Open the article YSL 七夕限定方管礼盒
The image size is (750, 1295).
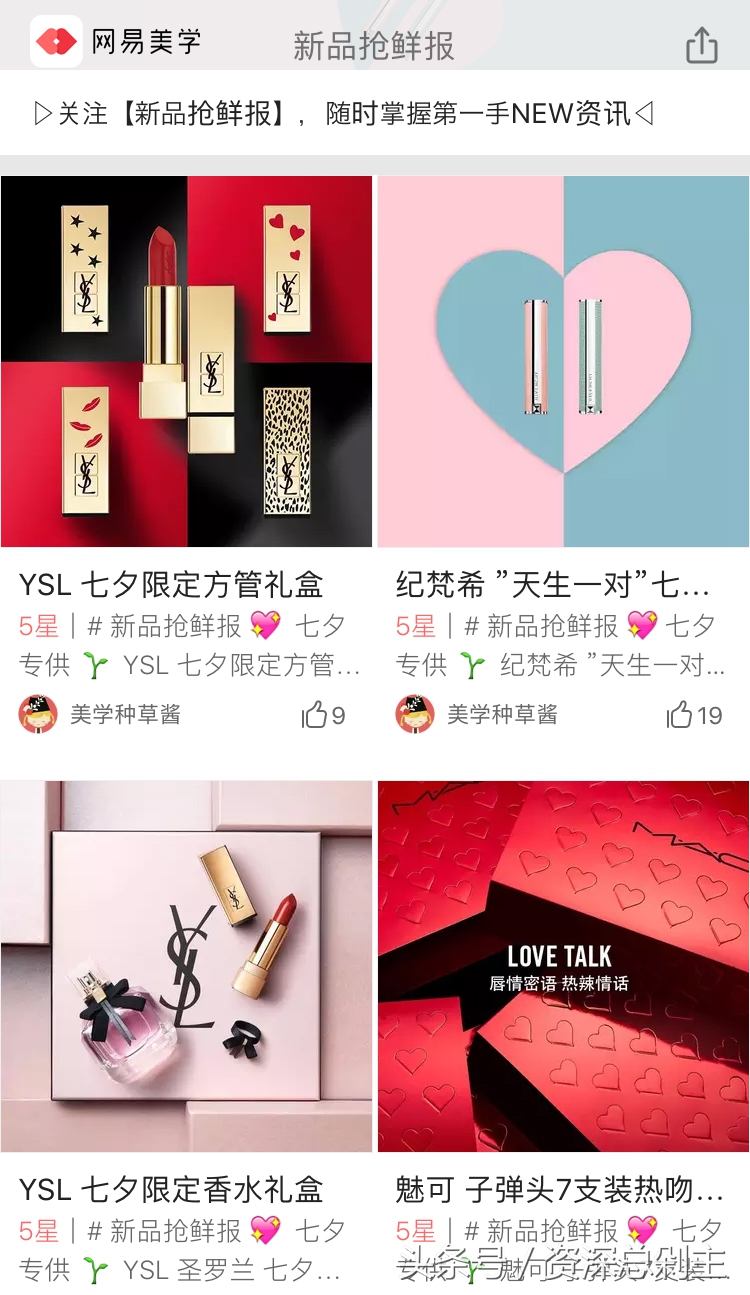click(173, 587)
